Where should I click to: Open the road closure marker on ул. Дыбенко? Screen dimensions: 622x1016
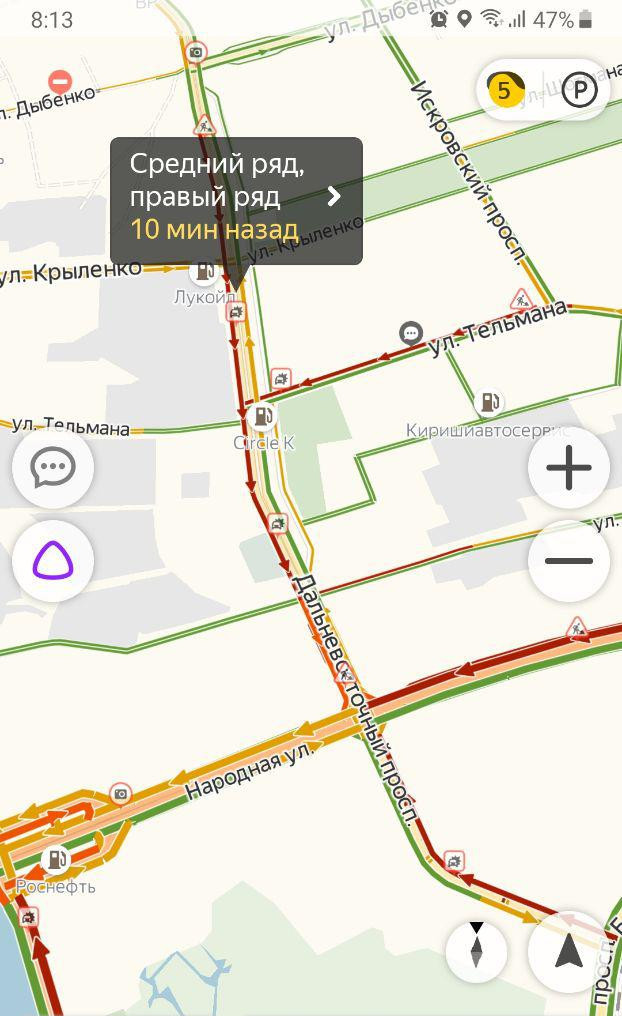[60, 82]
